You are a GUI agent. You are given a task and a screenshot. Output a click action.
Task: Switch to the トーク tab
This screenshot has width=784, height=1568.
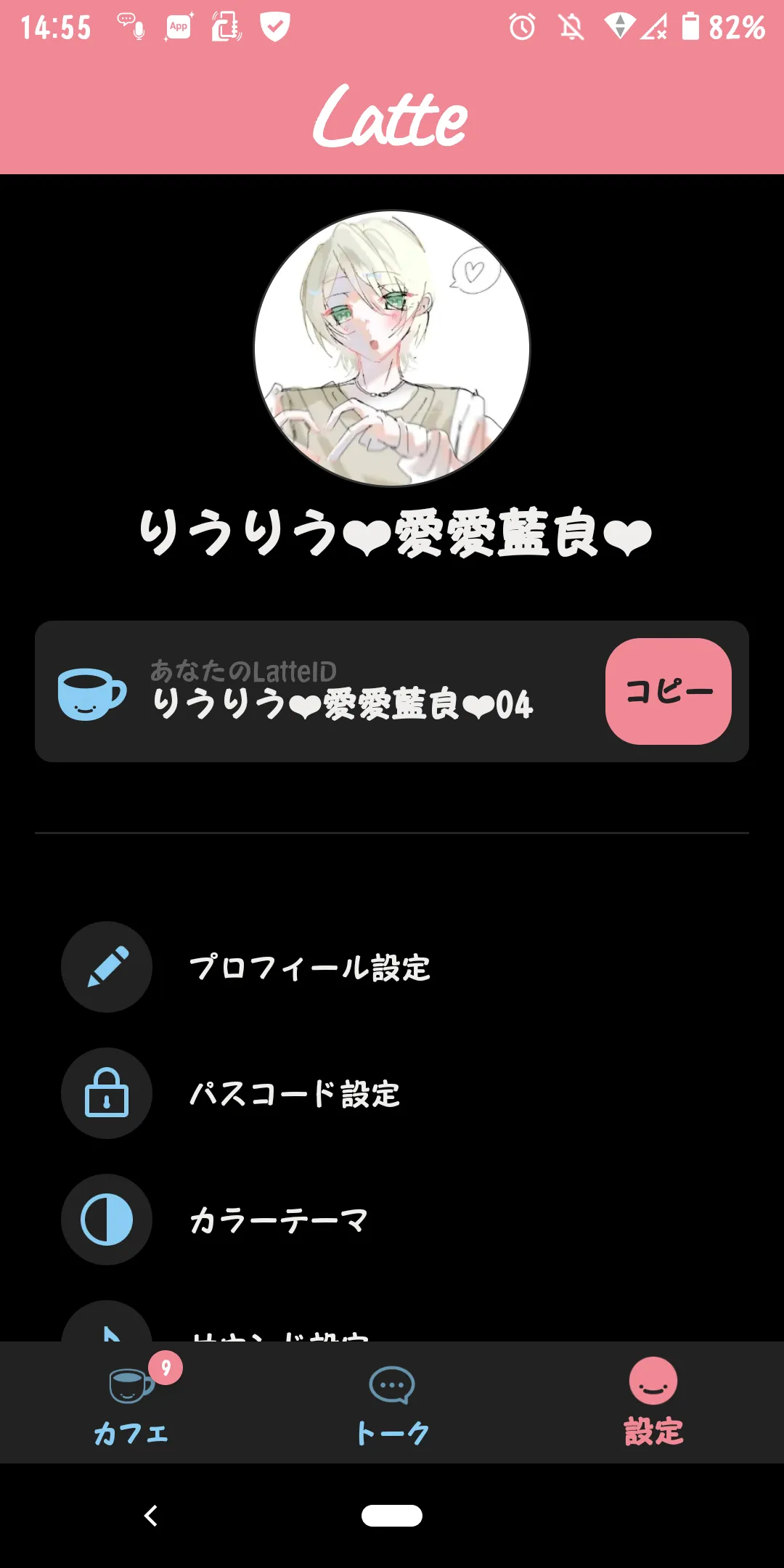(392, 1402)
